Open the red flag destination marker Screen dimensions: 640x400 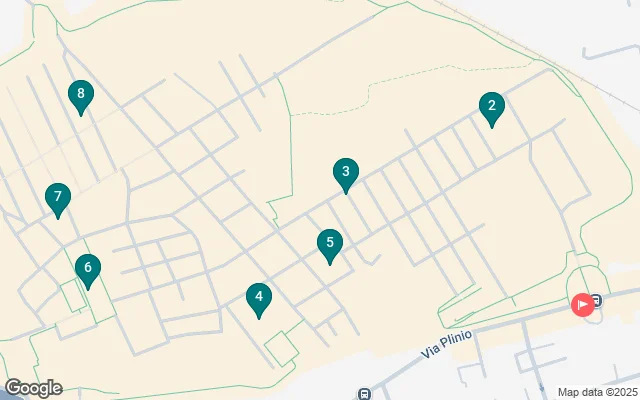[x=582, y=304]
